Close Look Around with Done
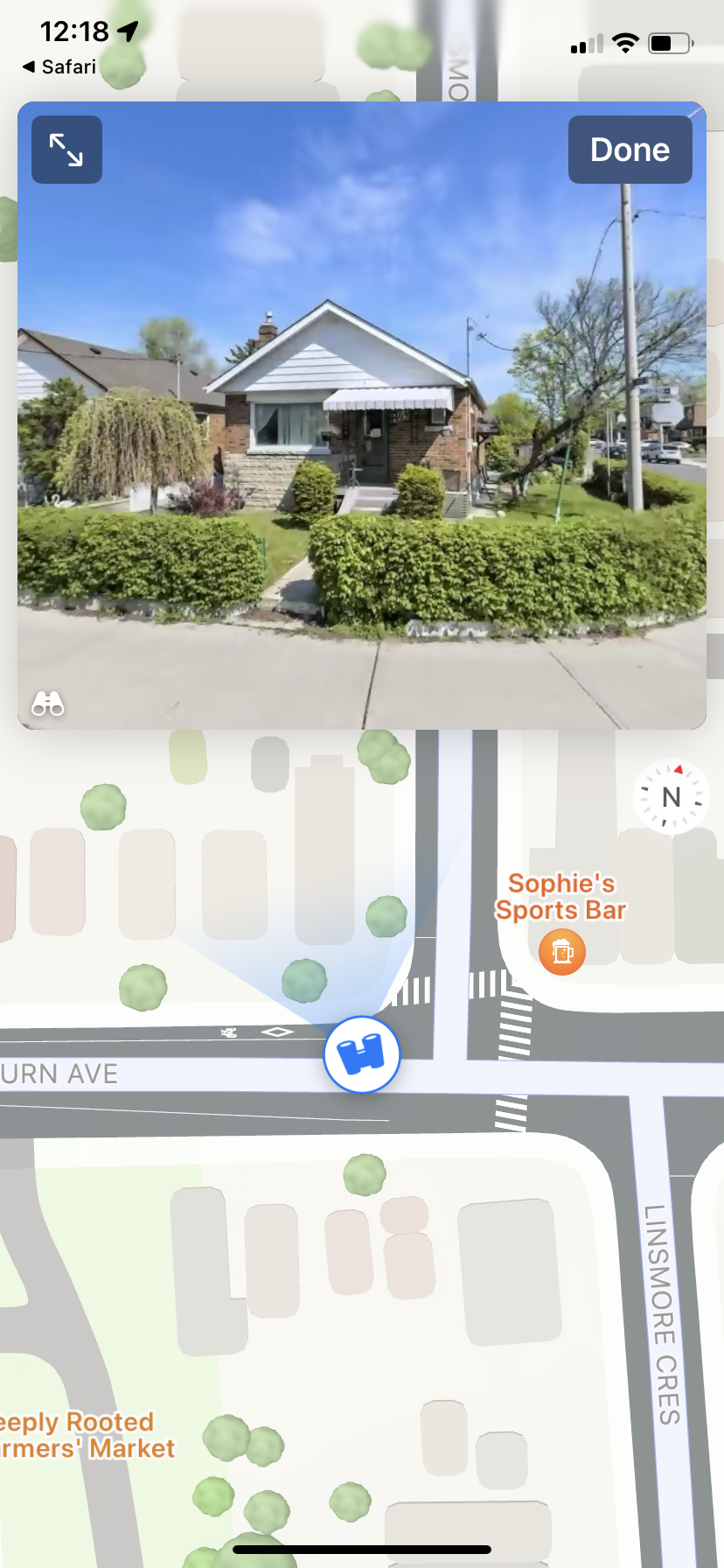Viewport: 724px width, 1568px height. tap(630, 150)
